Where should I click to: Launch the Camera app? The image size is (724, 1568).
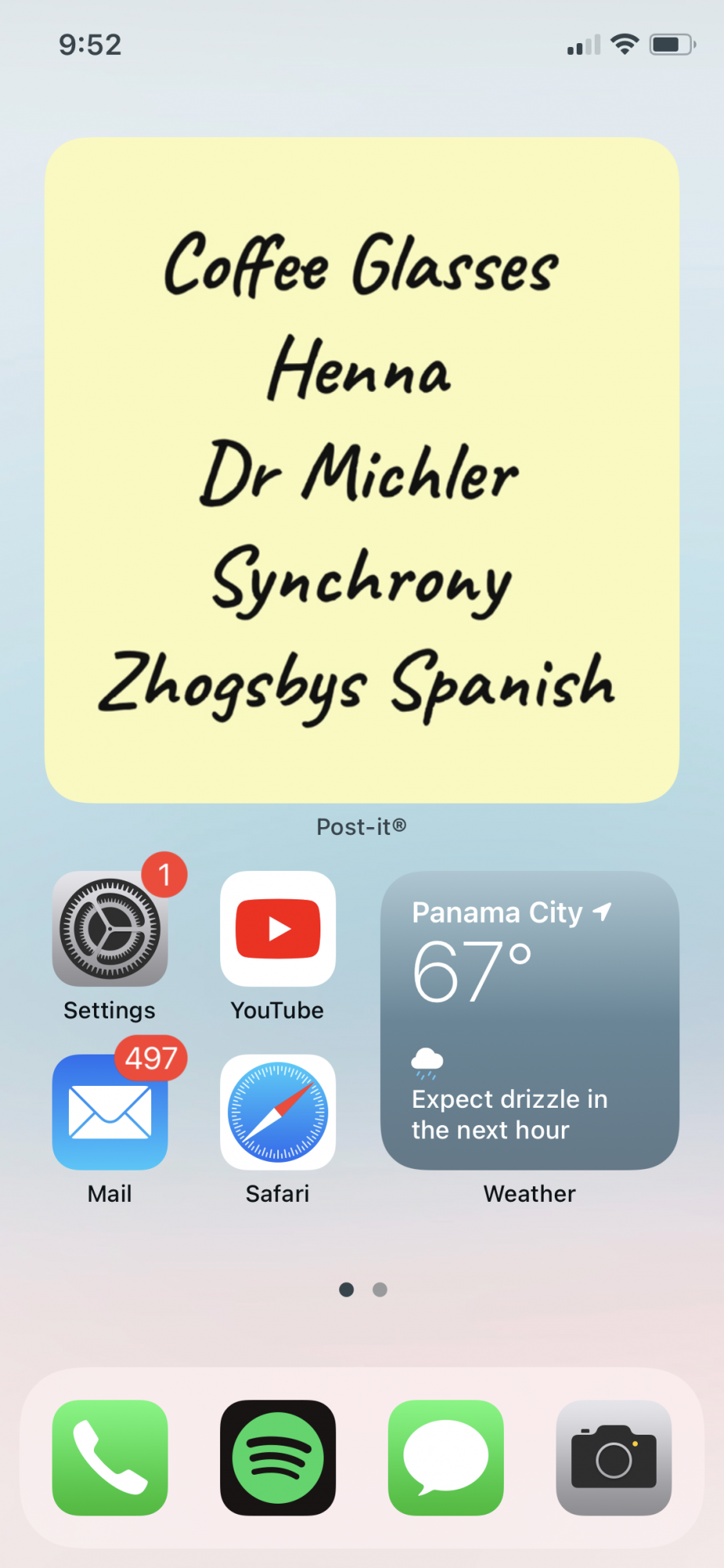[614, 1457]
